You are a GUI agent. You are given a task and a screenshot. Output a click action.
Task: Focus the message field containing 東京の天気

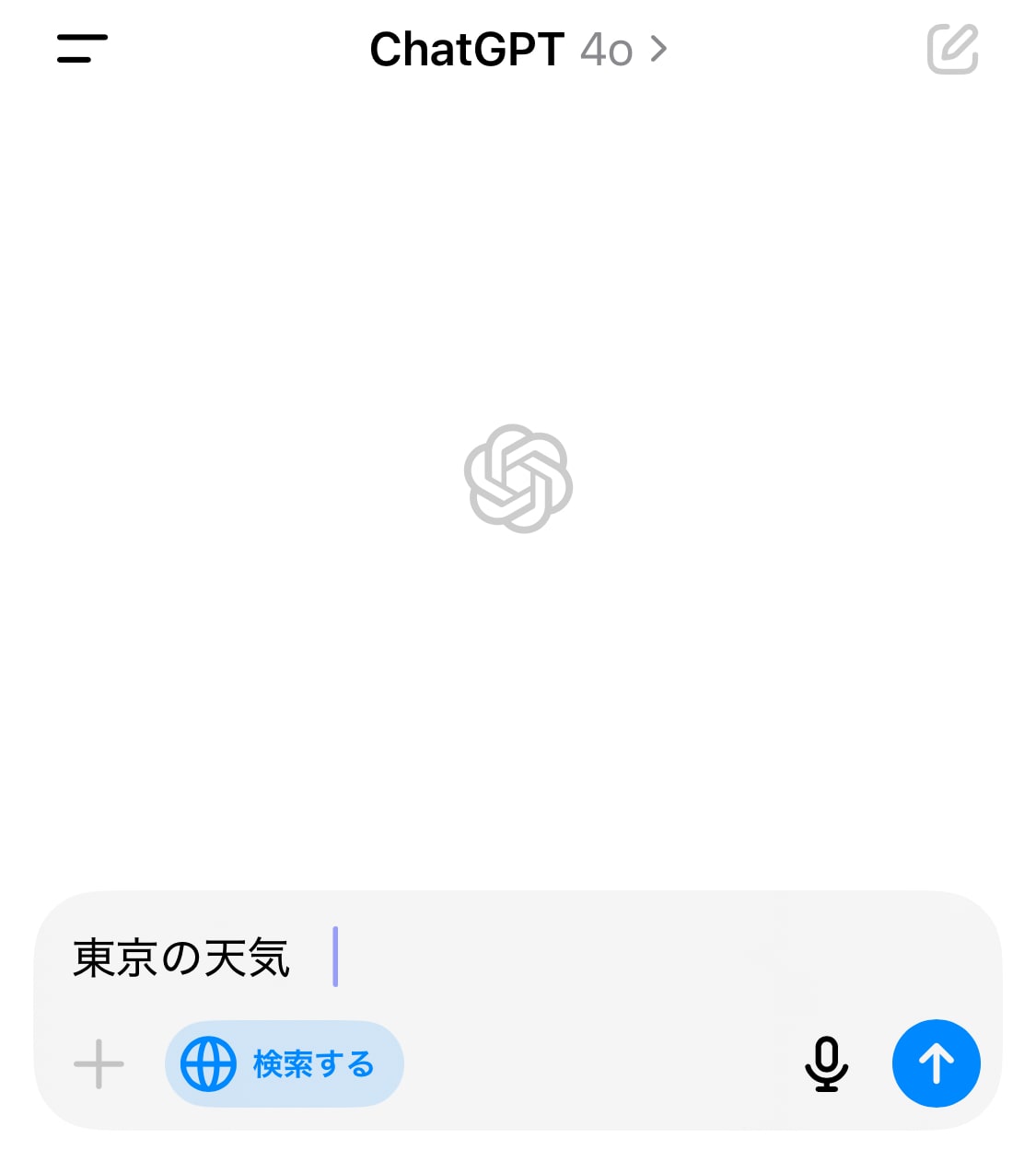pos(516,958)
